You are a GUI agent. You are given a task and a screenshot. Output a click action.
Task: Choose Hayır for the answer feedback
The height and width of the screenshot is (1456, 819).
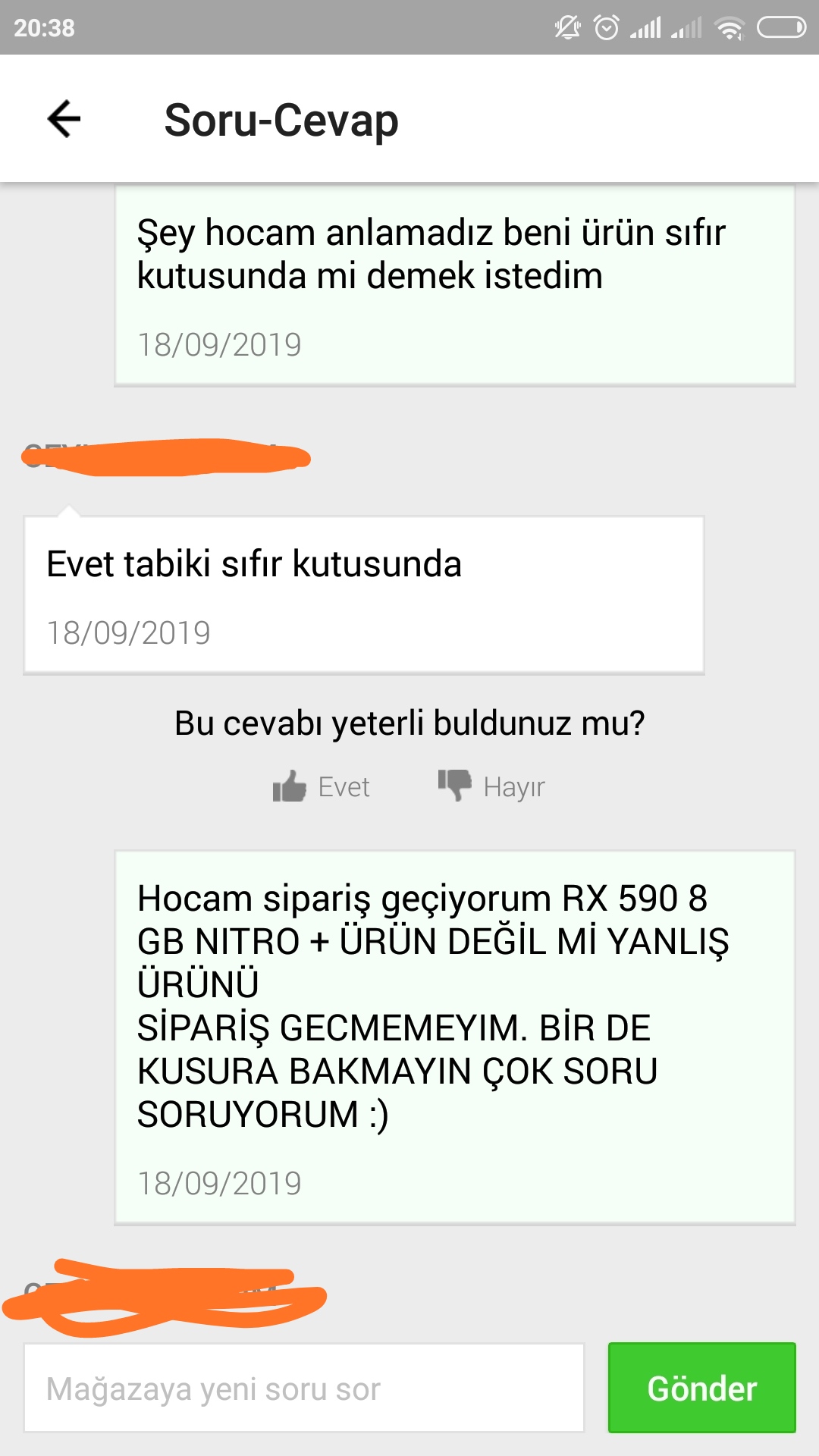tap(491, 786)
